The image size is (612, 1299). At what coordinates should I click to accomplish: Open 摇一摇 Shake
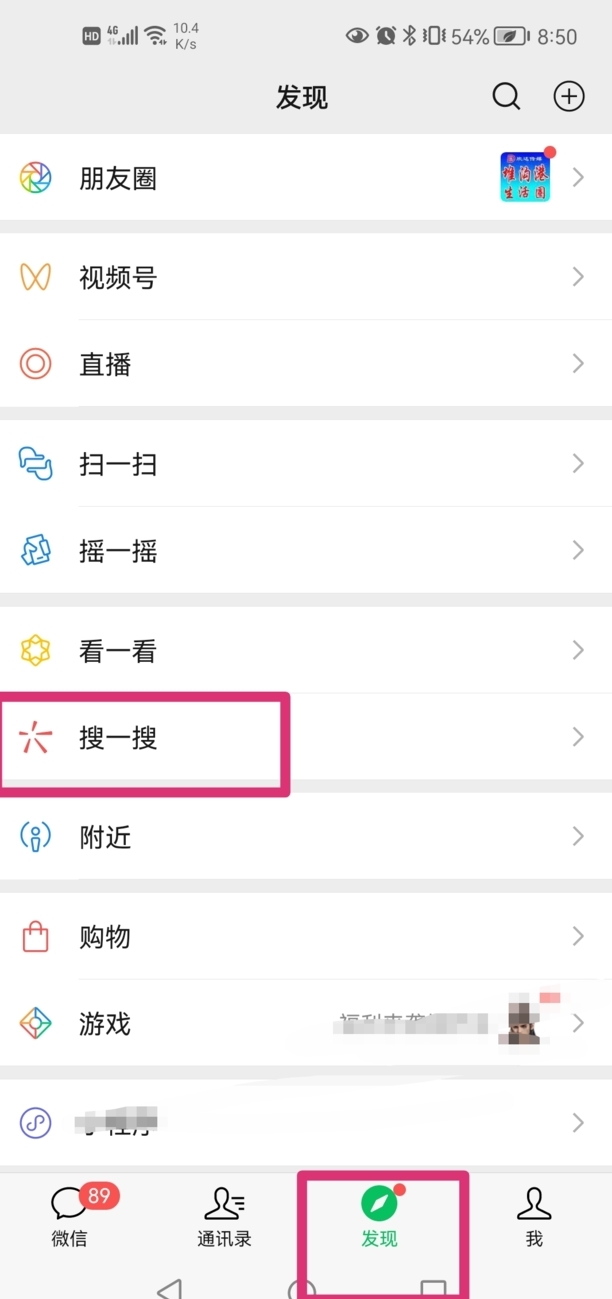point(306,550)
